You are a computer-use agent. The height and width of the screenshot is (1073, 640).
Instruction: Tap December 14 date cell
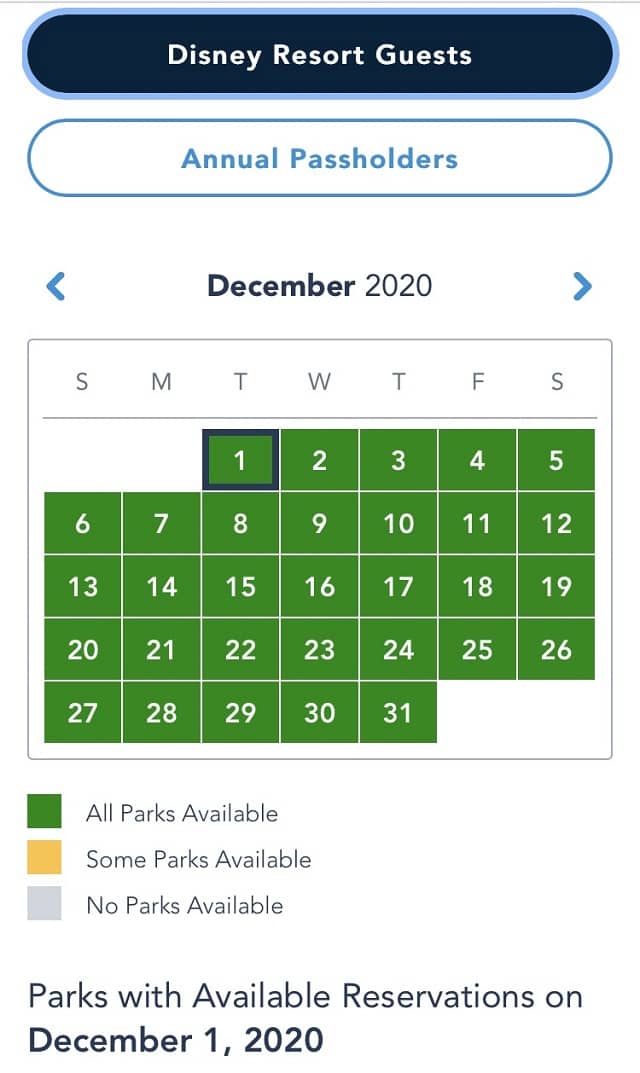pos(162,586)
